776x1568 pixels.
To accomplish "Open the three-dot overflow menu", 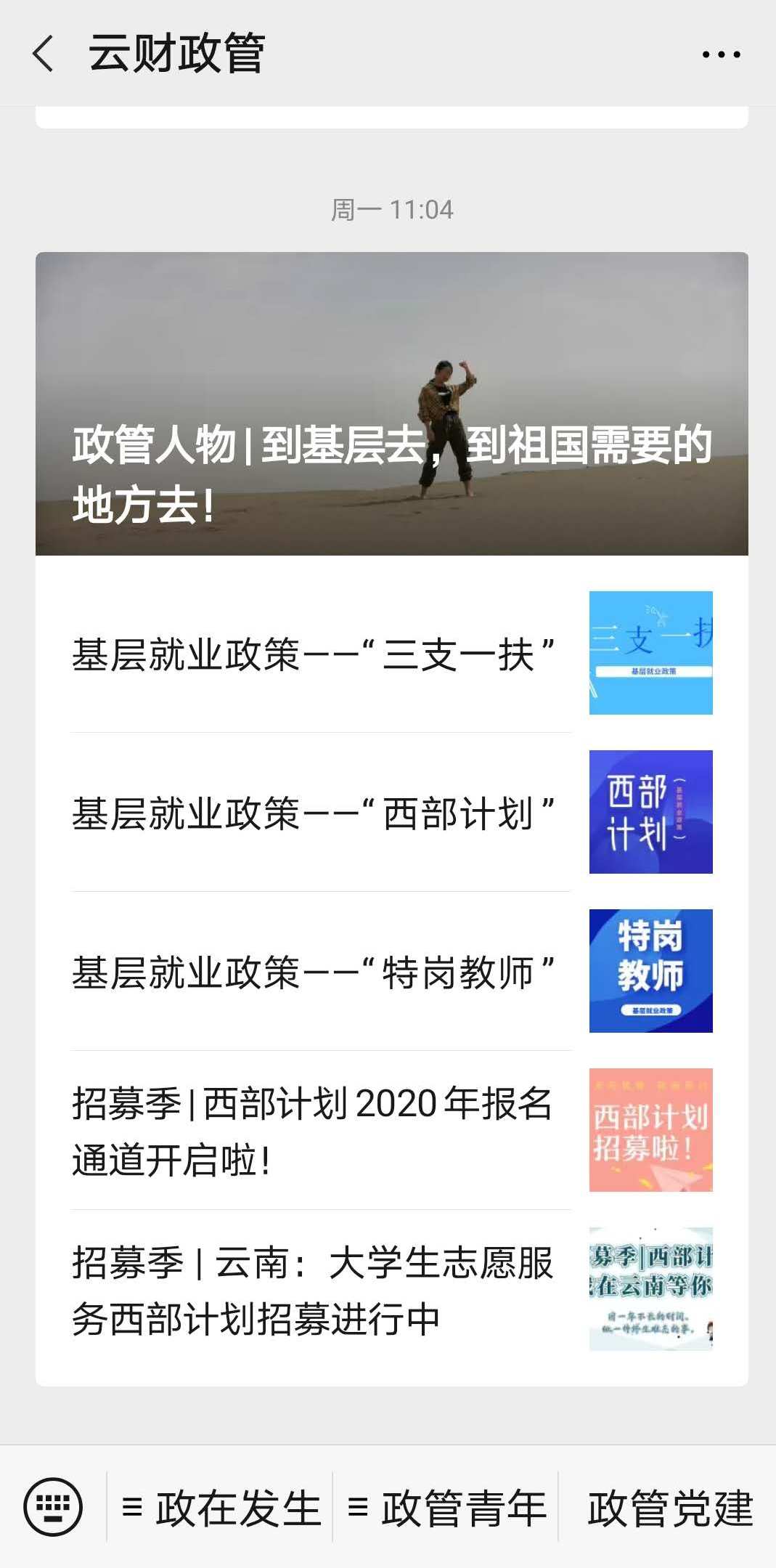I will tap(721, 54).
